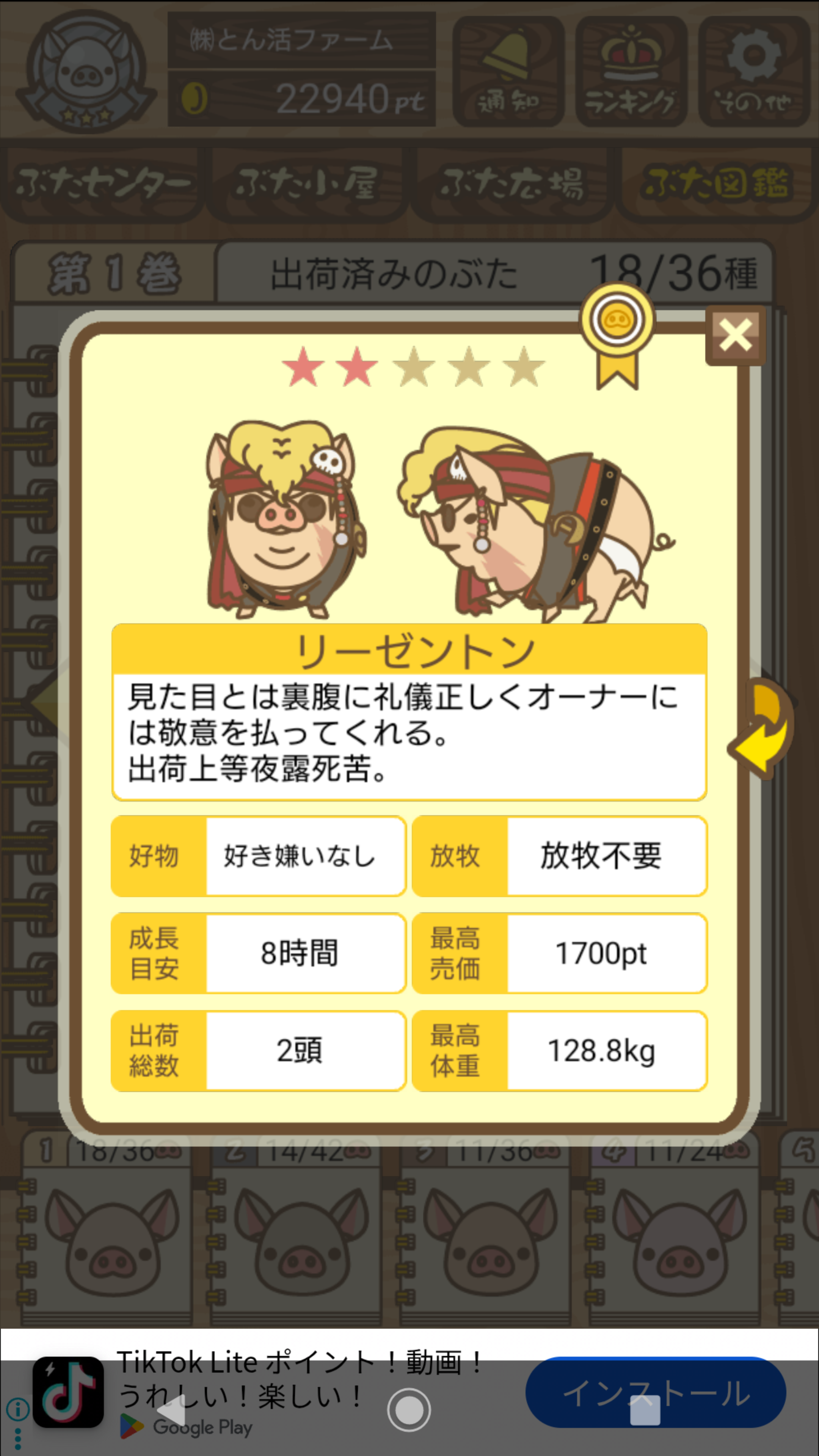819x1456 pixels.
Task: Close the リーゼントン pig detail popup
Action: (735, 336)
